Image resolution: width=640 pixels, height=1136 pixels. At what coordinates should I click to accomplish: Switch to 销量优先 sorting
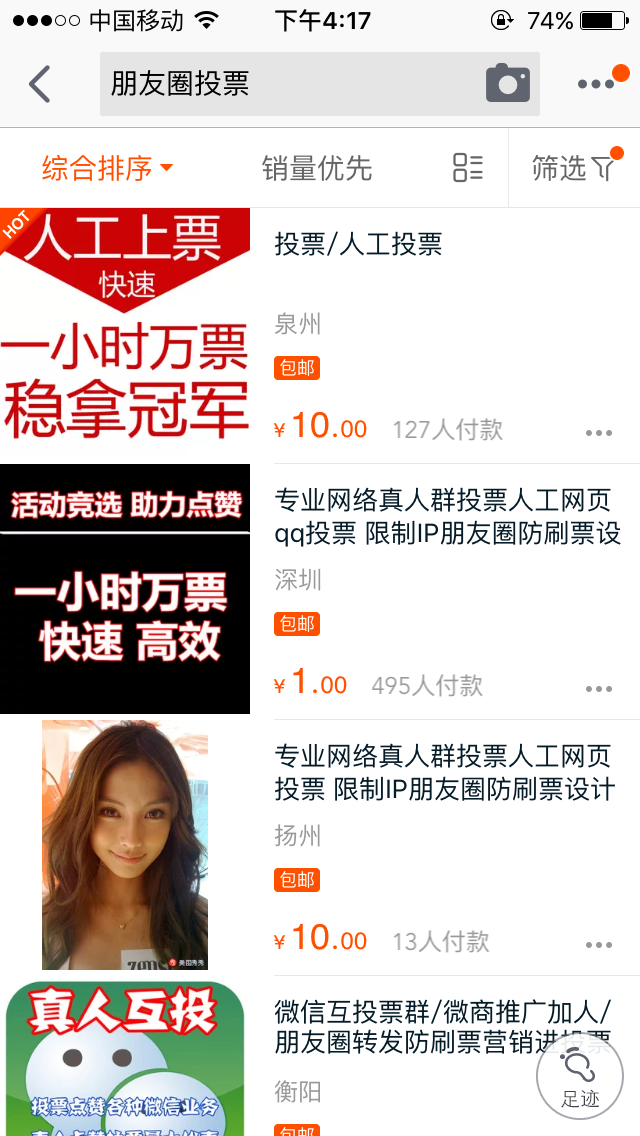click(317, 168)
